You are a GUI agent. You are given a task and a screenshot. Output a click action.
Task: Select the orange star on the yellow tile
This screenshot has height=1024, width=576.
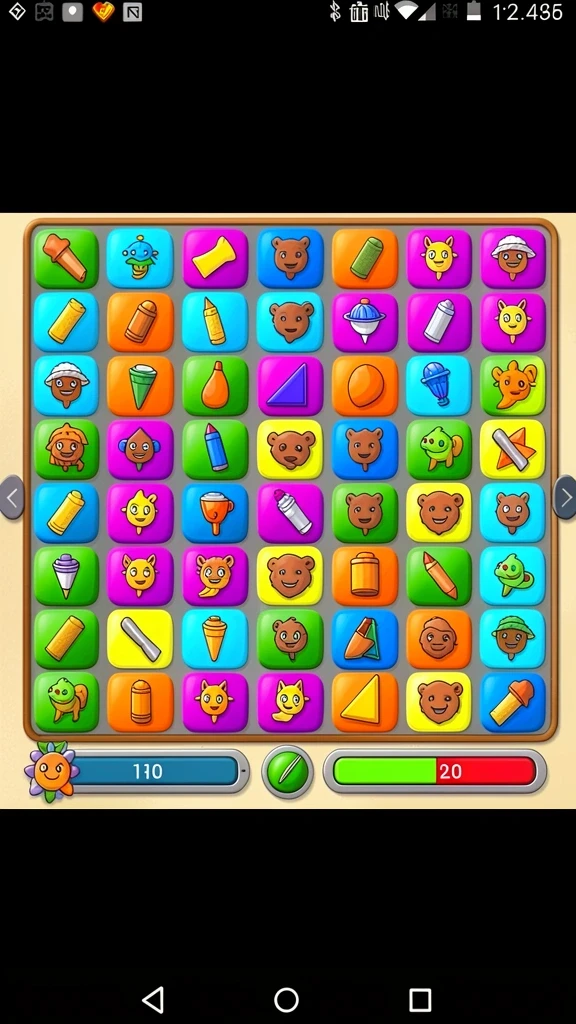(513, 449)
